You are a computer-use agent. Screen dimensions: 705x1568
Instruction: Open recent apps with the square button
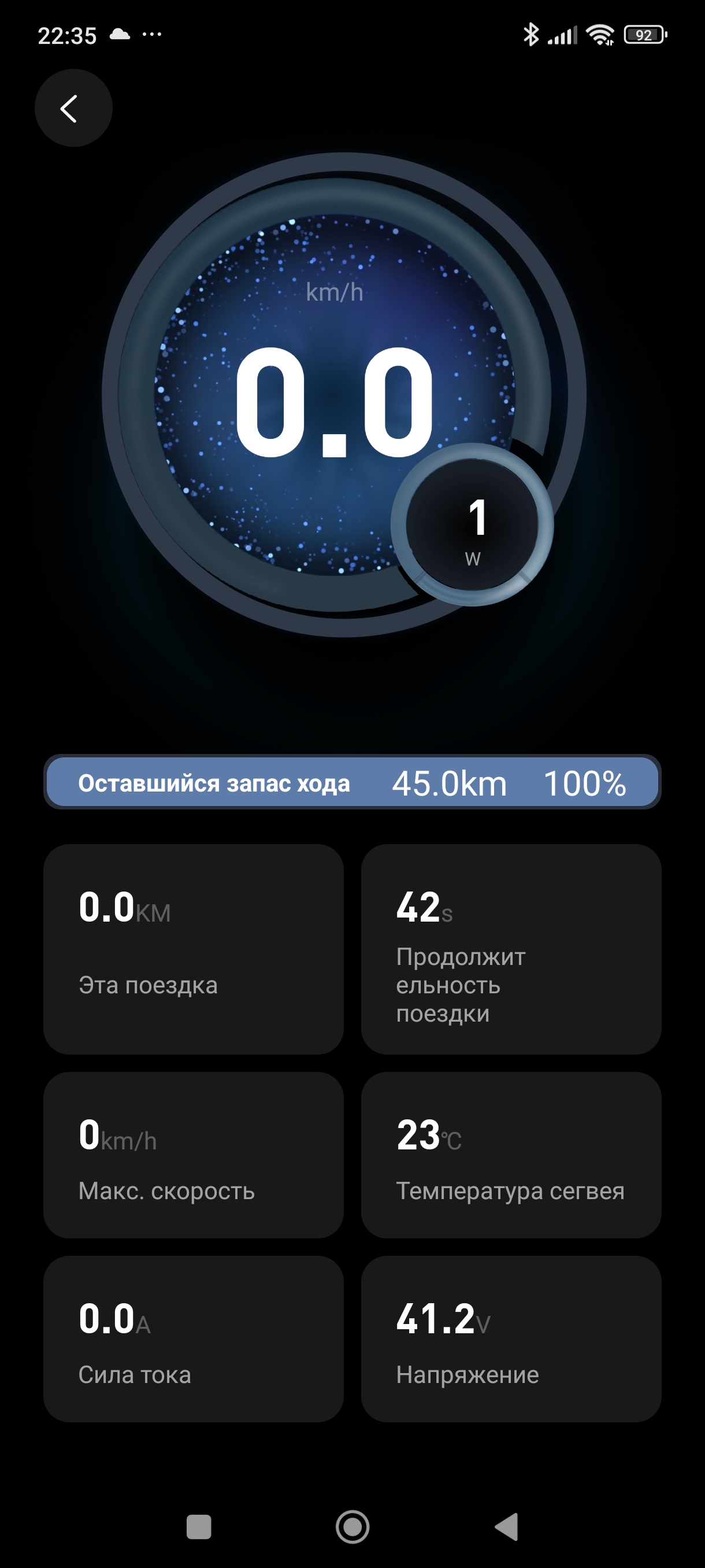(198, 1526)
